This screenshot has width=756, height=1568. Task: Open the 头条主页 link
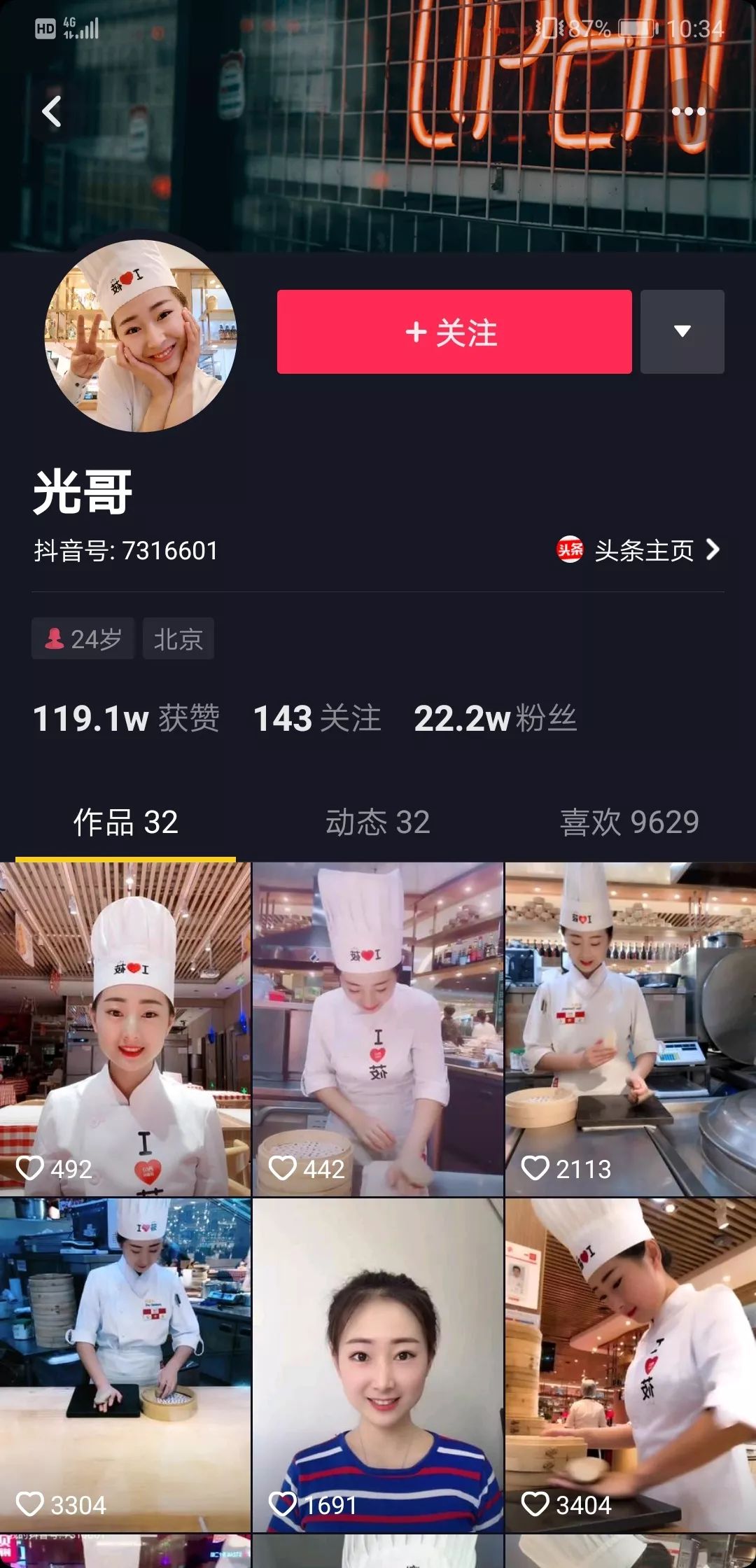pos(638,550)
